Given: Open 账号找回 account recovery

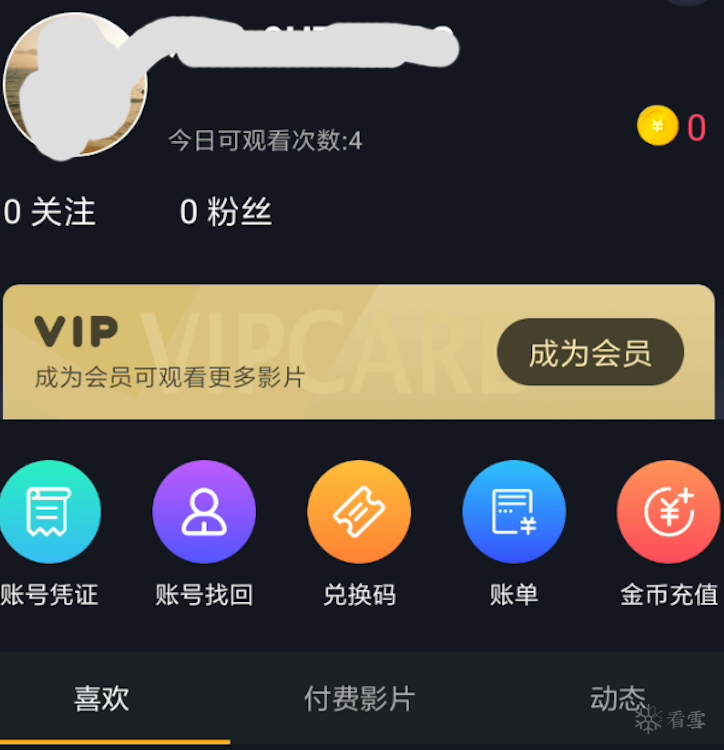Looking at the screenshot, I should click(x=204, y=512).
